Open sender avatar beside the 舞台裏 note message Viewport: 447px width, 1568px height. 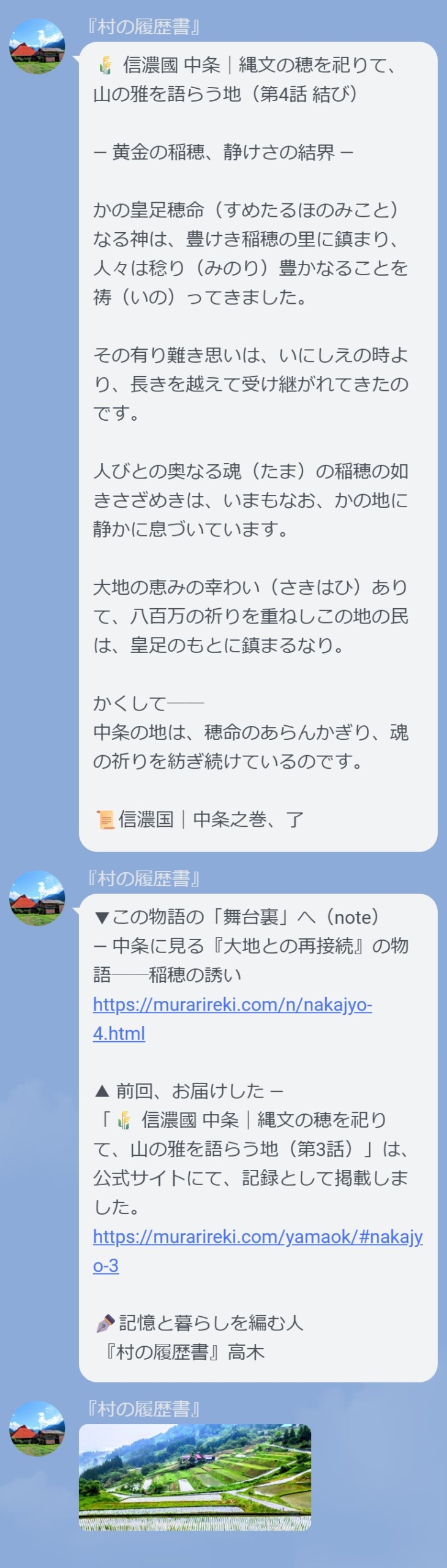[37, 898]
